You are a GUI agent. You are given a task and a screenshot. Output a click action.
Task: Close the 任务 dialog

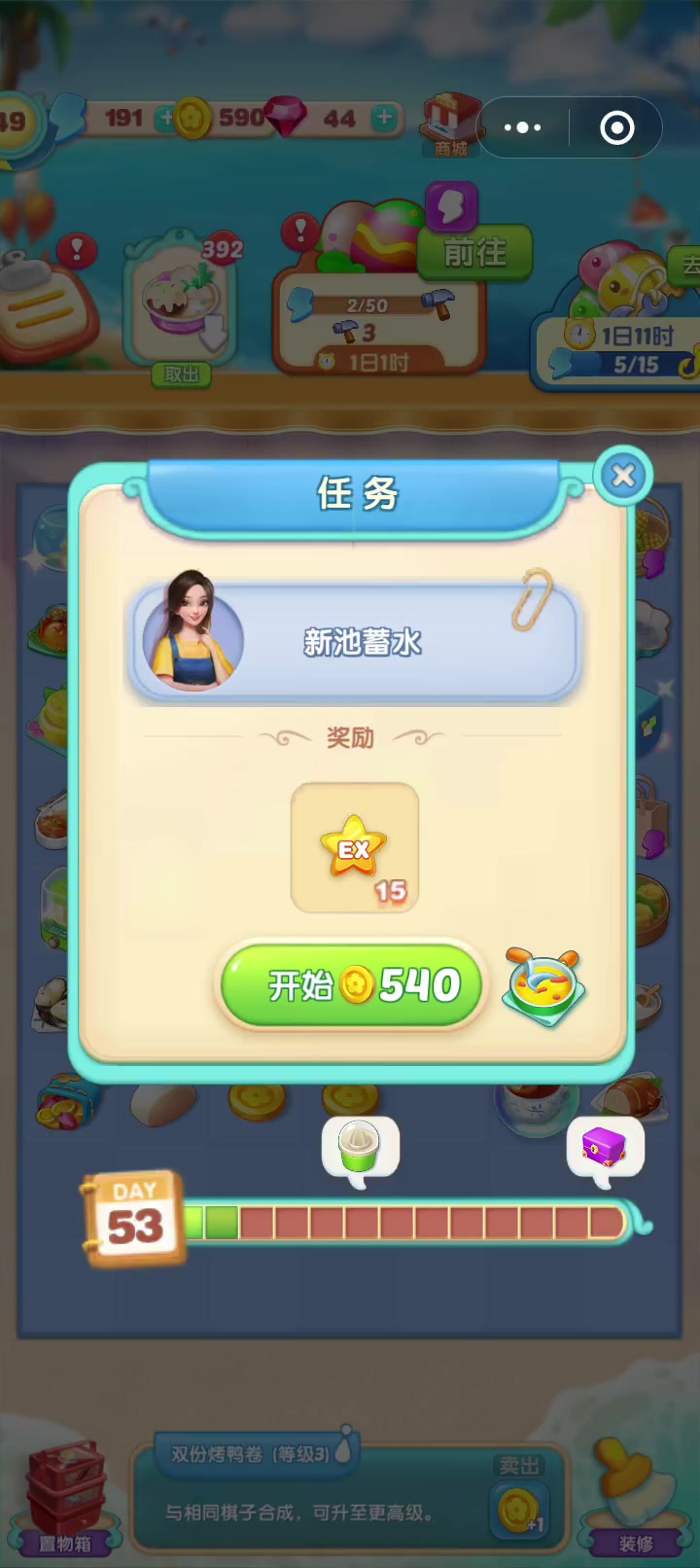623,476
